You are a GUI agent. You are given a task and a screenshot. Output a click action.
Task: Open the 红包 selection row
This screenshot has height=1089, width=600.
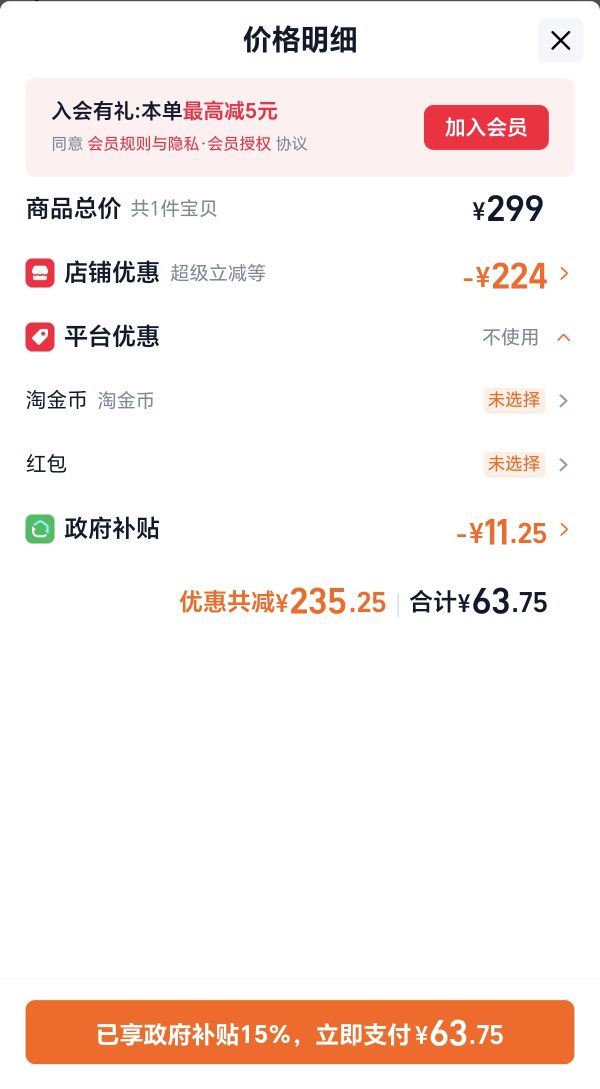(x=300, y=464)
